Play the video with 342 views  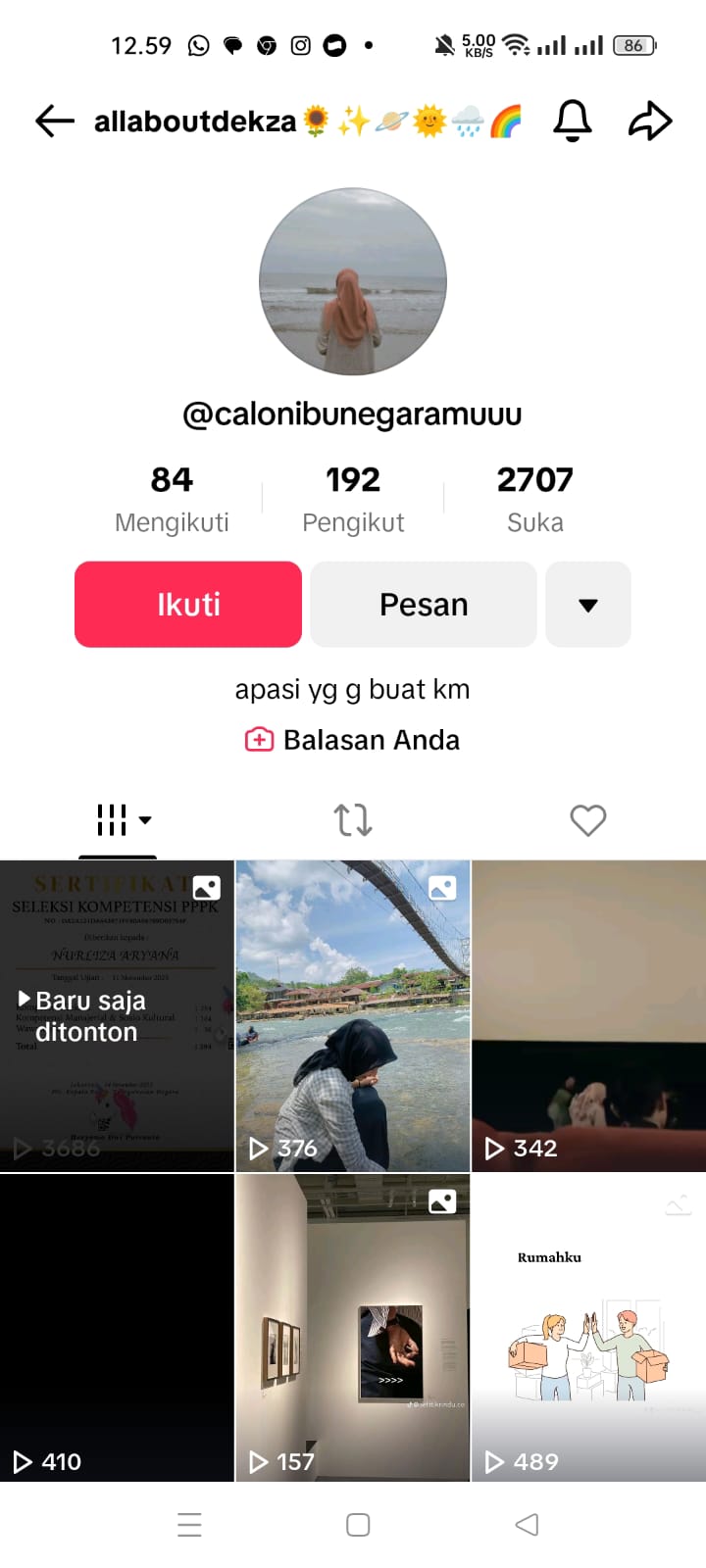click(588, 1016)
